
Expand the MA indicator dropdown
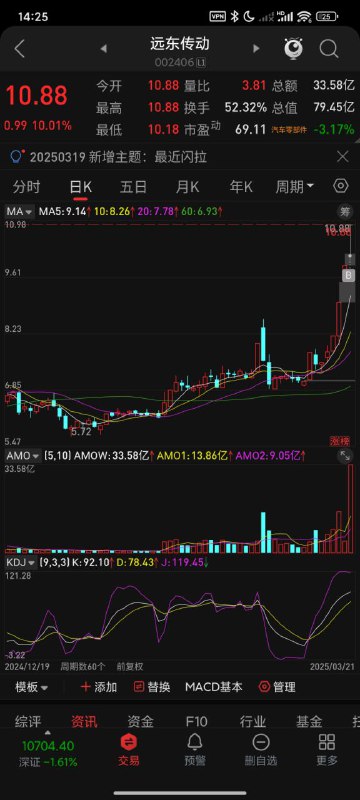pyautogui.click(x=19, y=211)
